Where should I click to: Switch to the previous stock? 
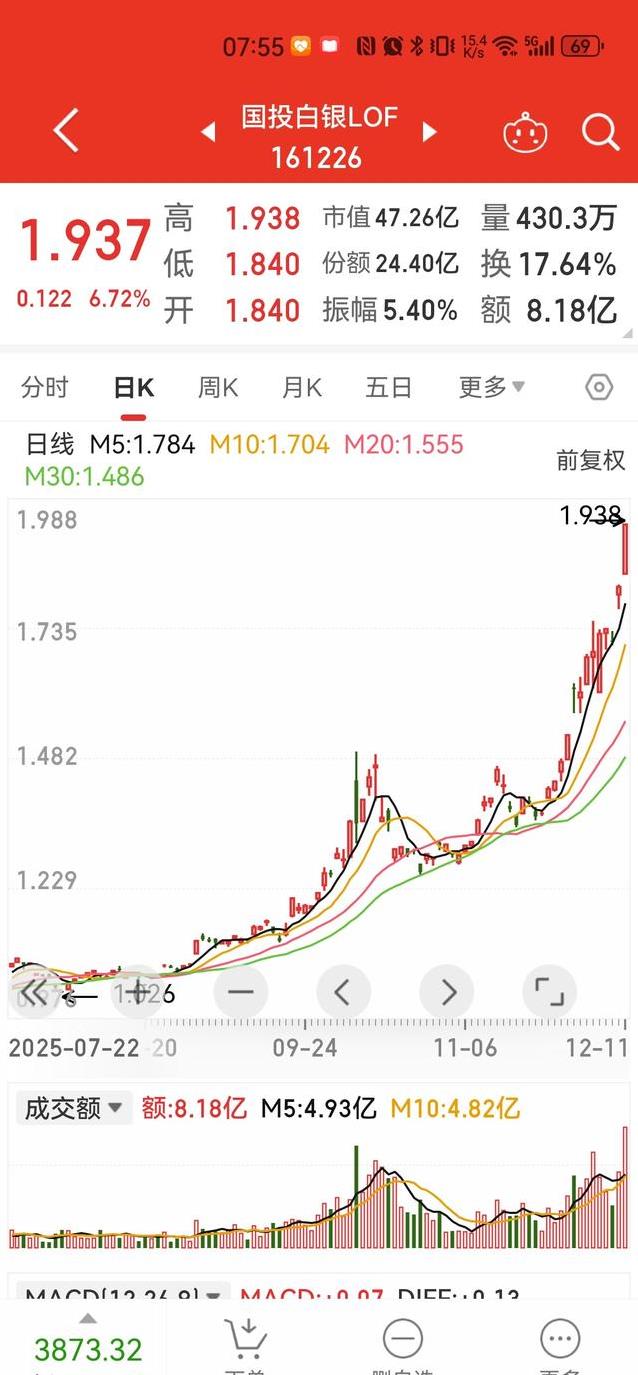click(x=208, y=132)
